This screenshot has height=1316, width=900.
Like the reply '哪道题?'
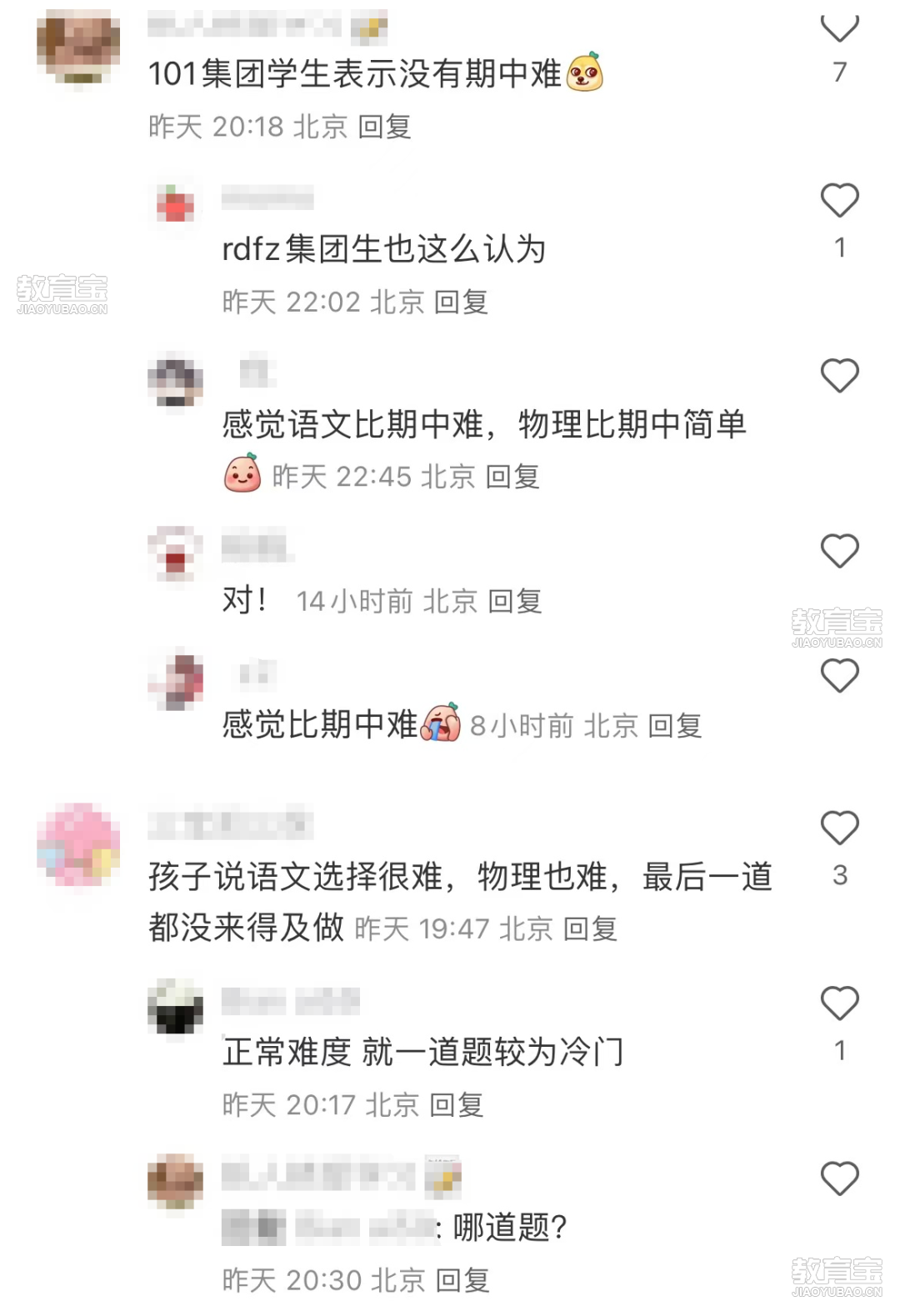point(839,1179)
